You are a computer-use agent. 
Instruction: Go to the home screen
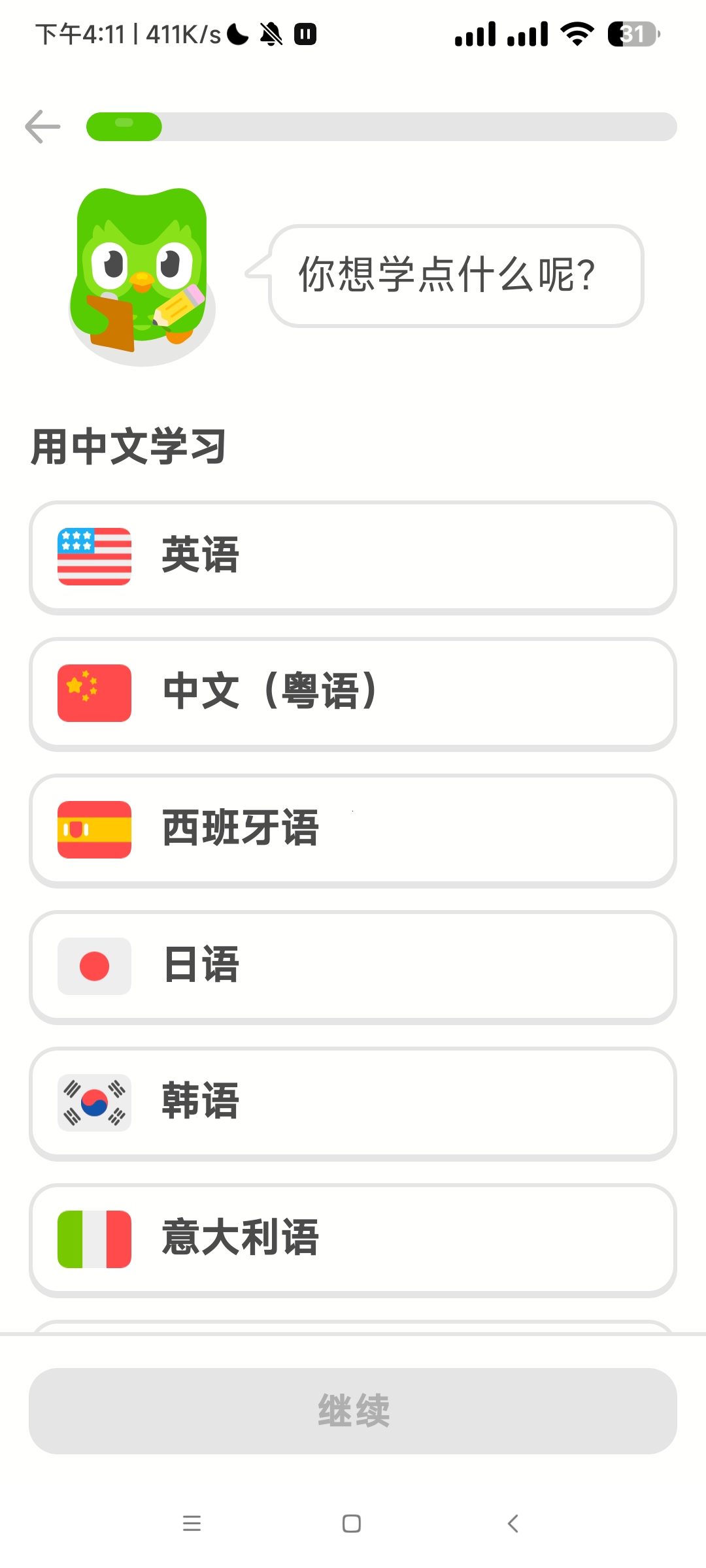click(352, 1524)
